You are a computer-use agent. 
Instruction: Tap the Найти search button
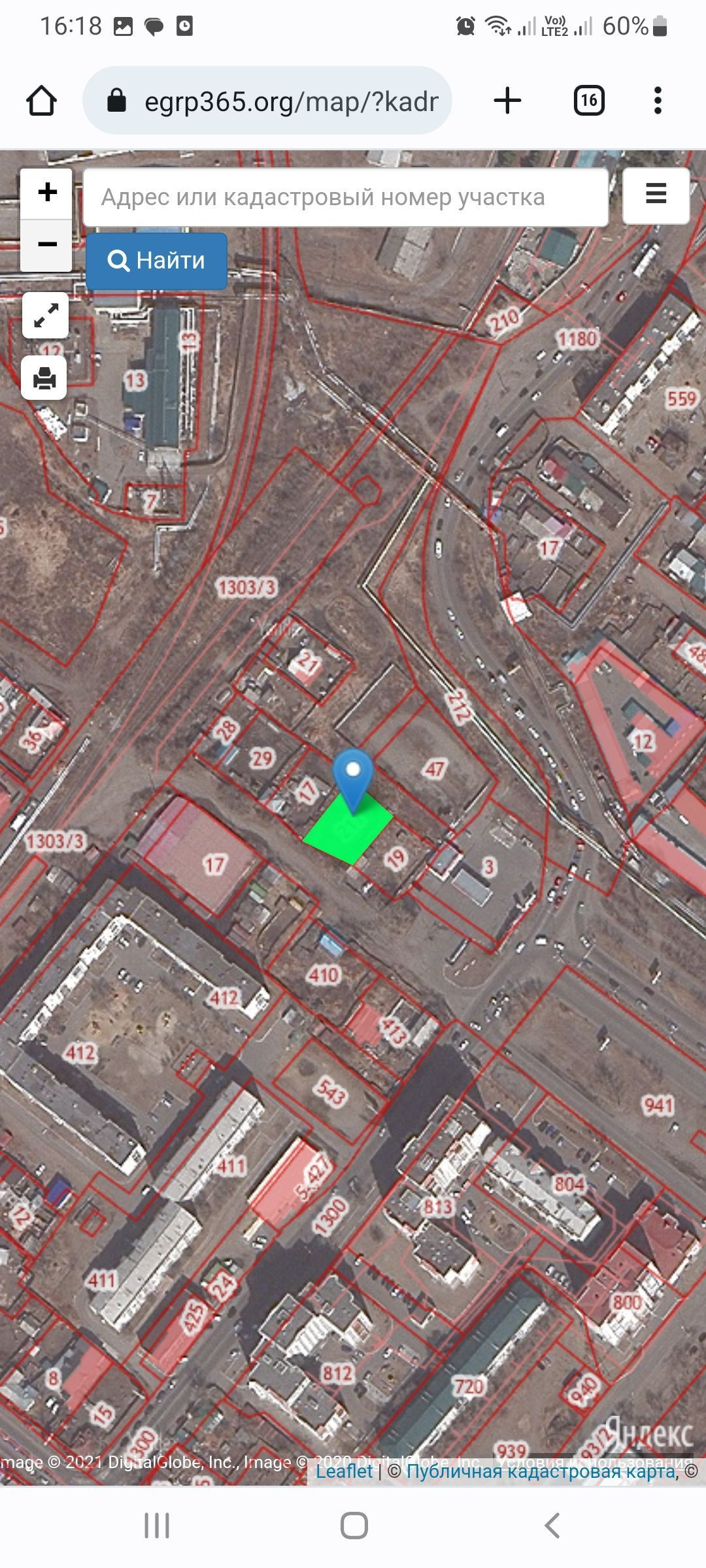click(156, 261)
